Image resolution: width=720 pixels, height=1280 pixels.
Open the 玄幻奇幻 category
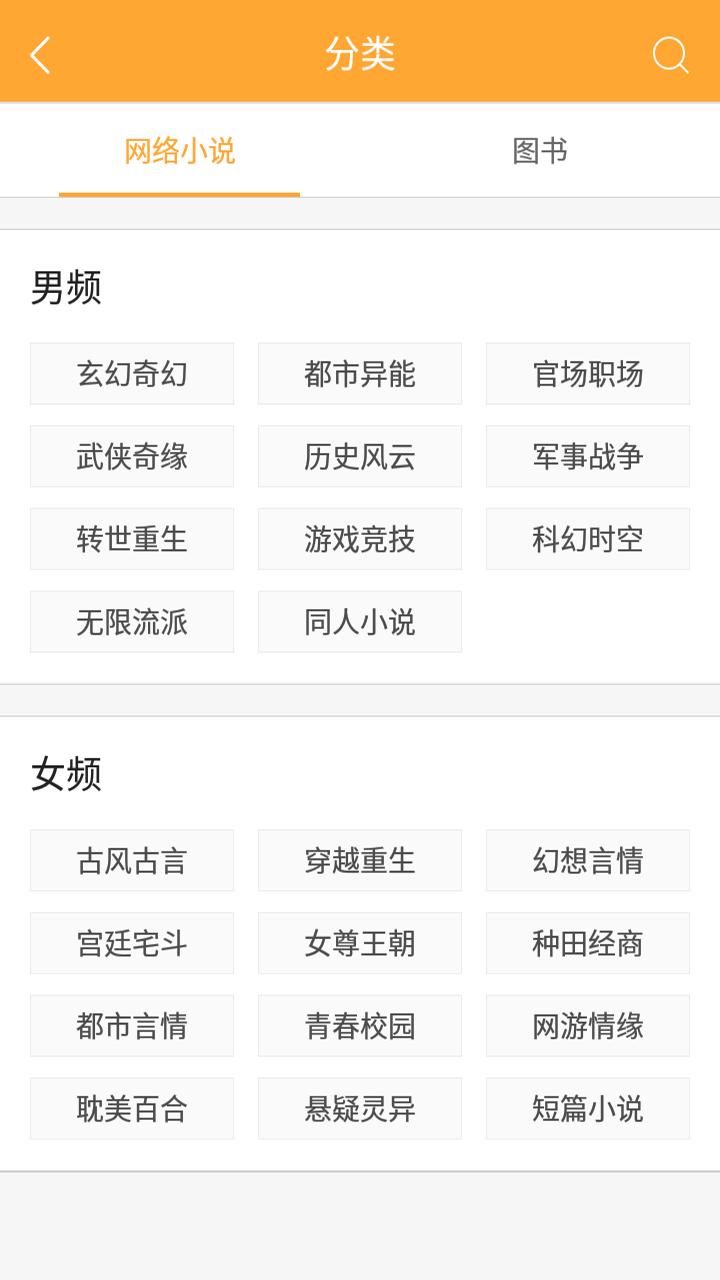(x=132, y=374)
